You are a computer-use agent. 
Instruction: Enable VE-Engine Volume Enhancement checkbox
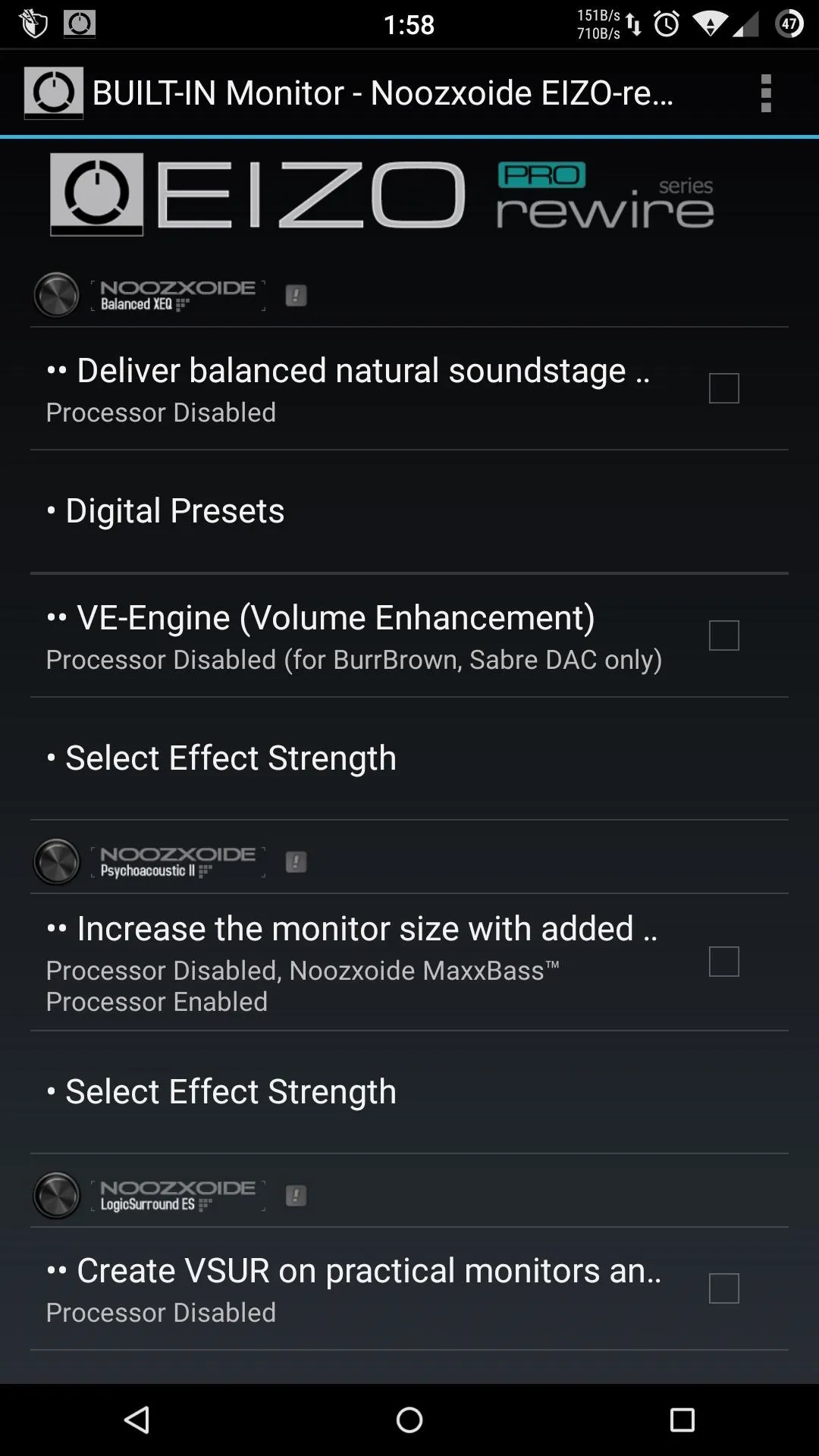[x=723, y=635]
